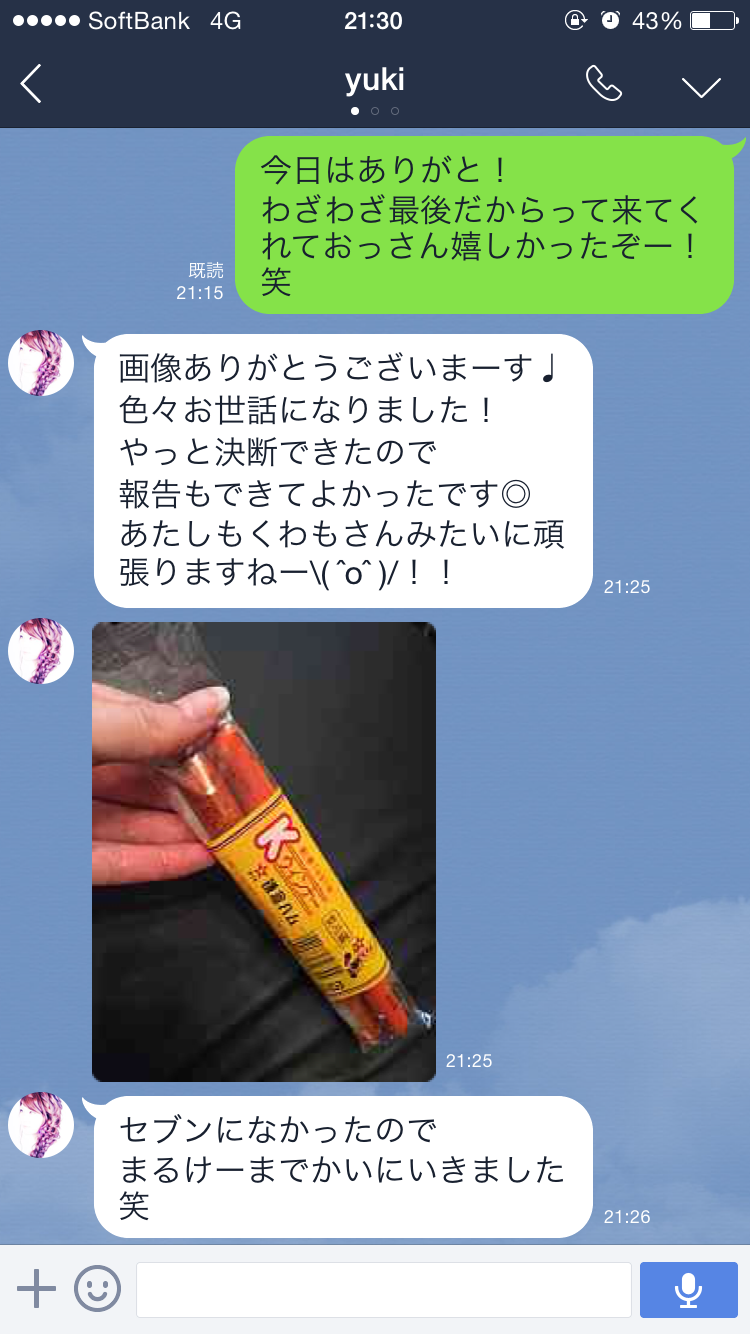Start a voice call with yuki
Image resolution: width=750 pixels, height=1334 pixels.
pyautogui.click(x=603, y=85)
